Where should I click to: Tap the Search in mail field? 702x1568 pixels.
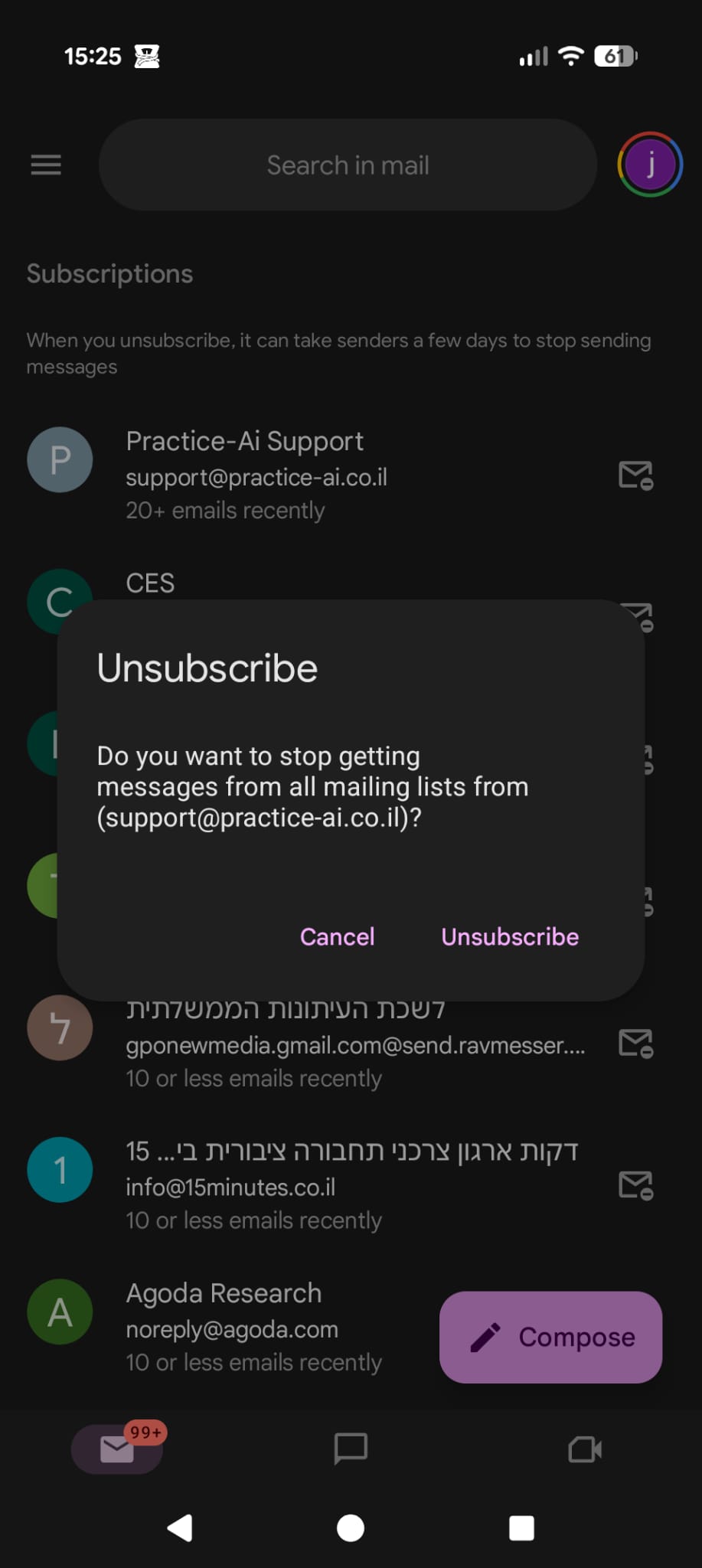348,165
